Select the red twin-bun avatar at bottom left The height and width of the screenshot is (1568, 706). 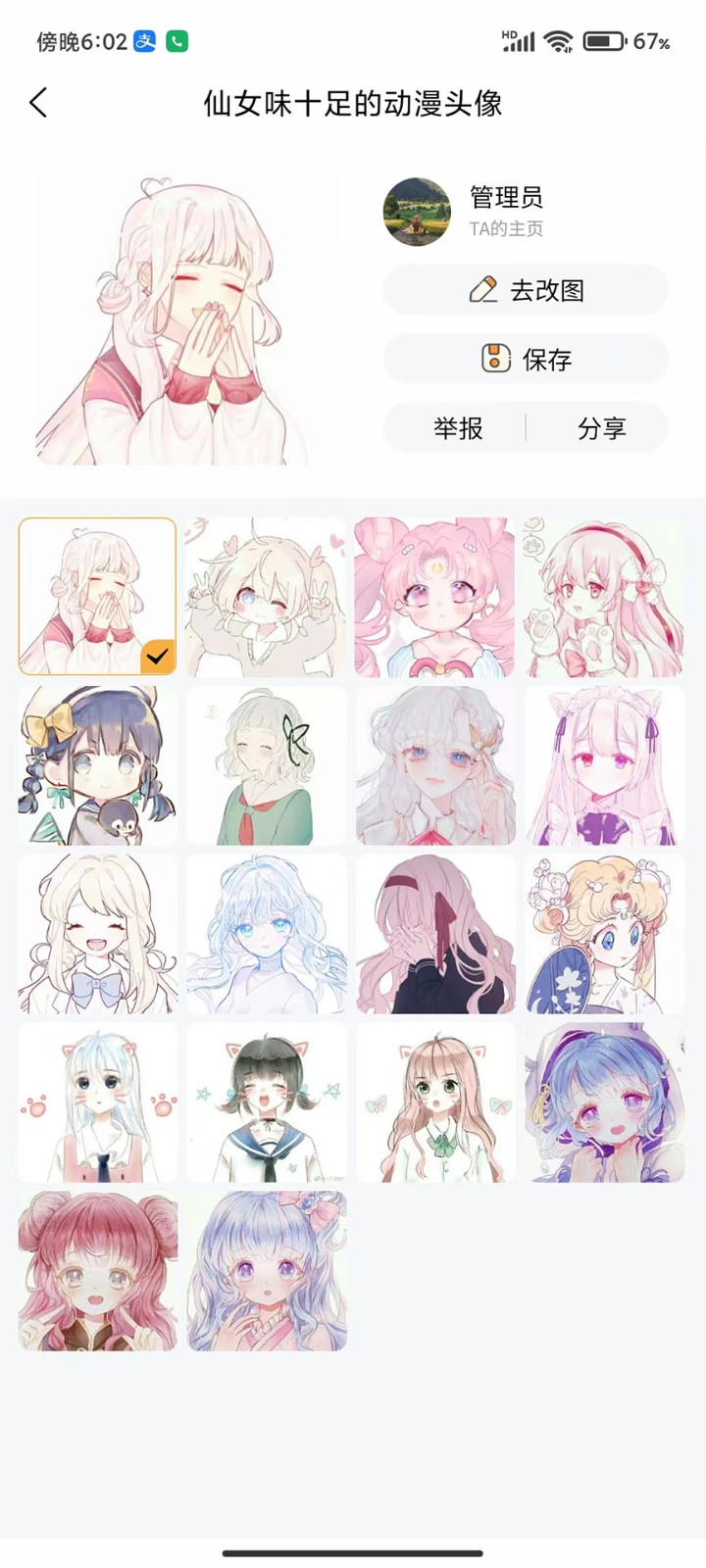[x=97, y=1270]
